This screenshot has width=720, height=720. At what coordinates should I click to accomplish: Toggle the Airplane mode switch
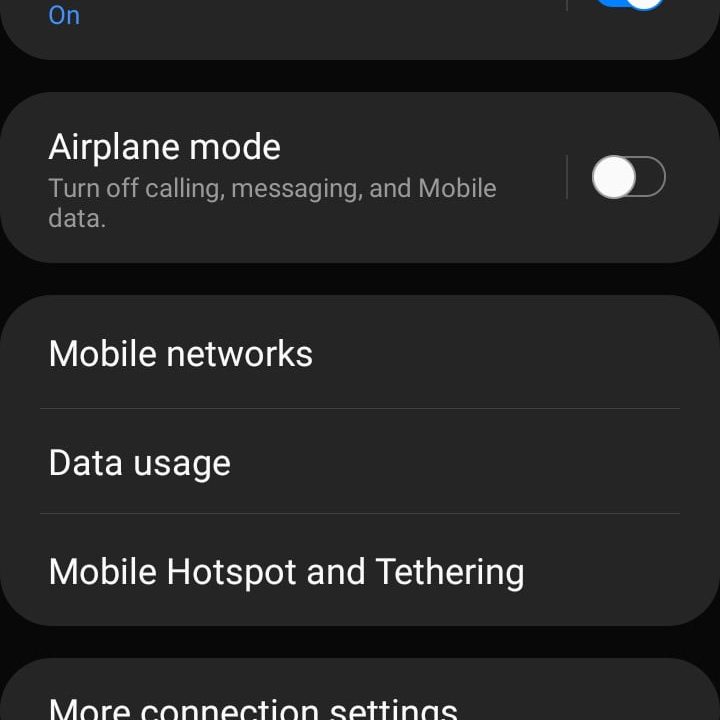(x=628, y=178)
